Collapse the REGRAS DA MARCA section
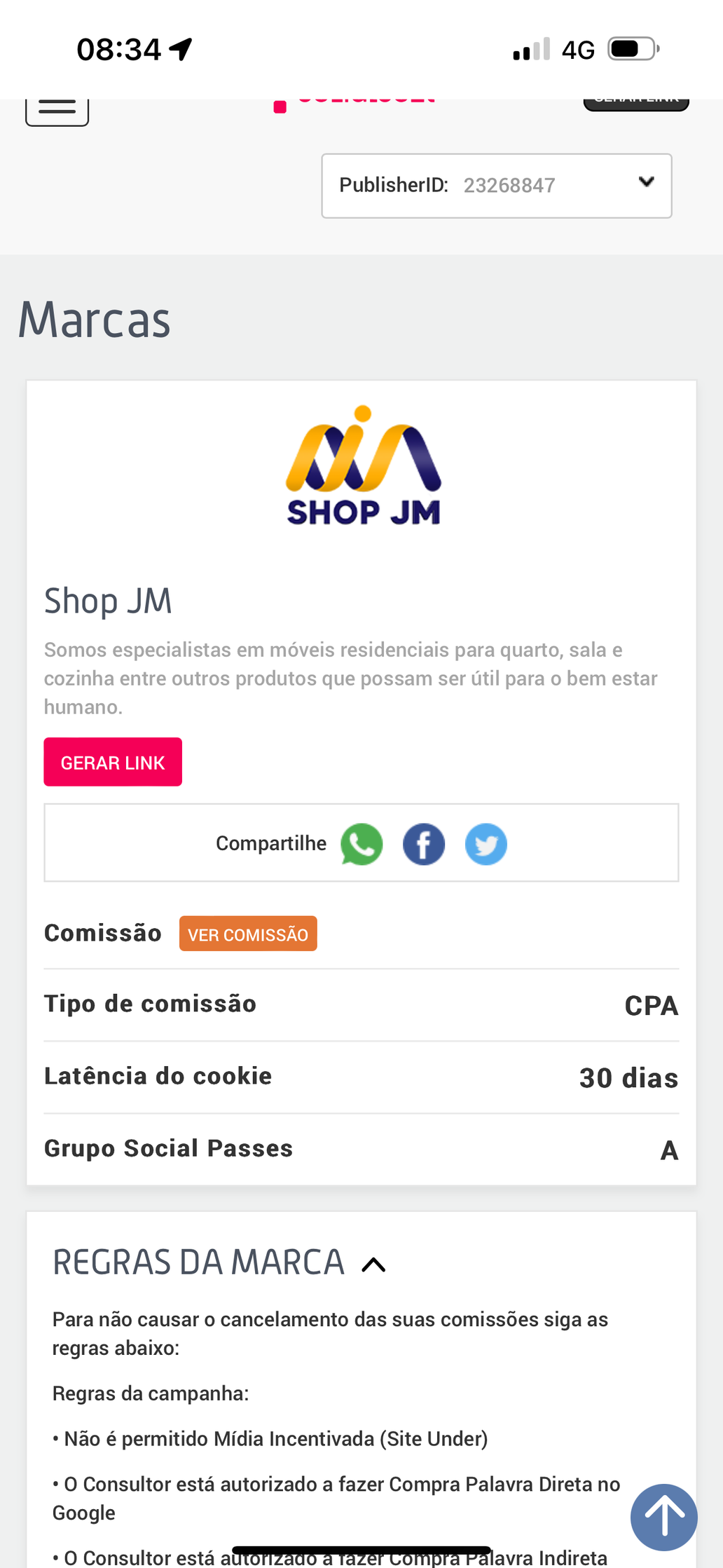This screenshot has width=723, height=1568. [373, 1264]
